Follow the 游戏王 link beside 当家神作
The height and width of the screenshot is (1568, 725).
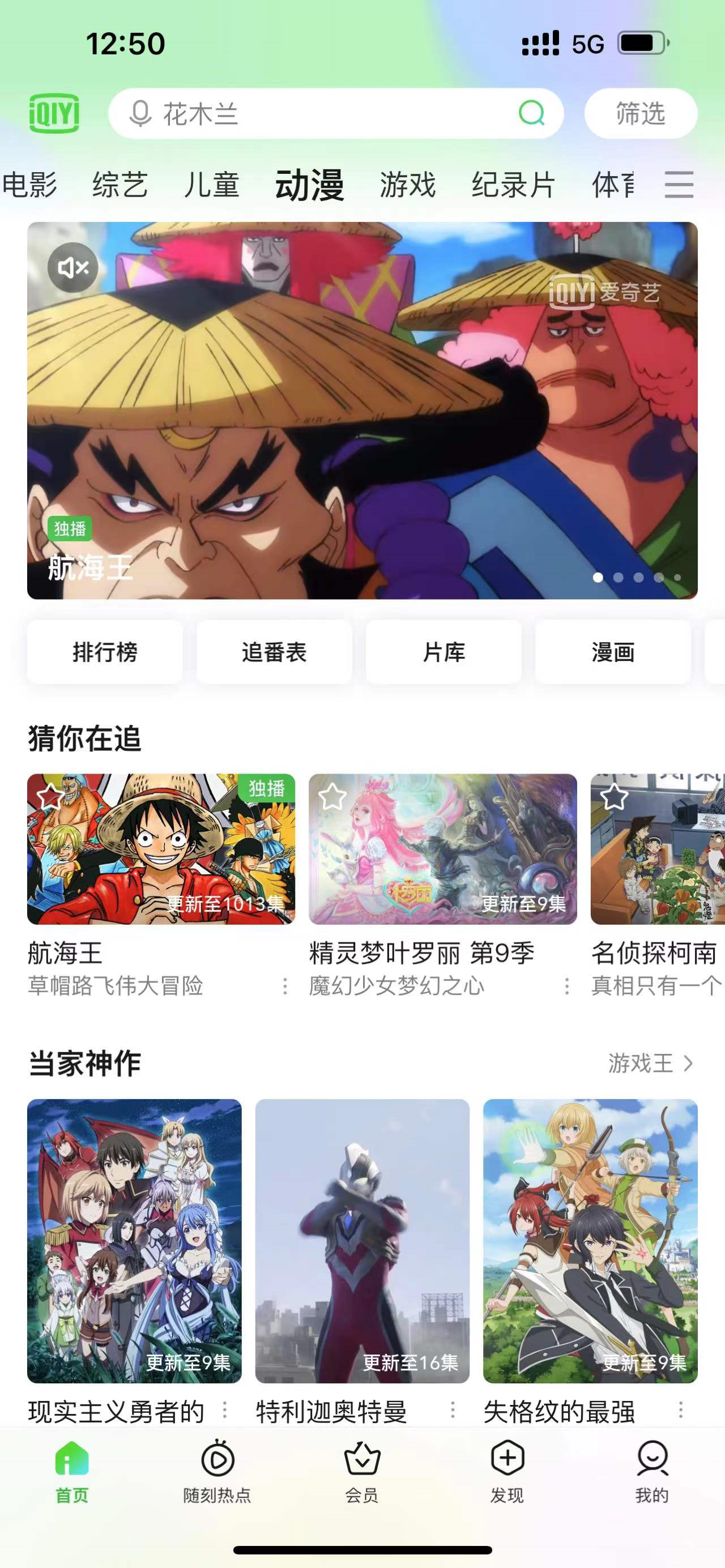coord(650,1063)
